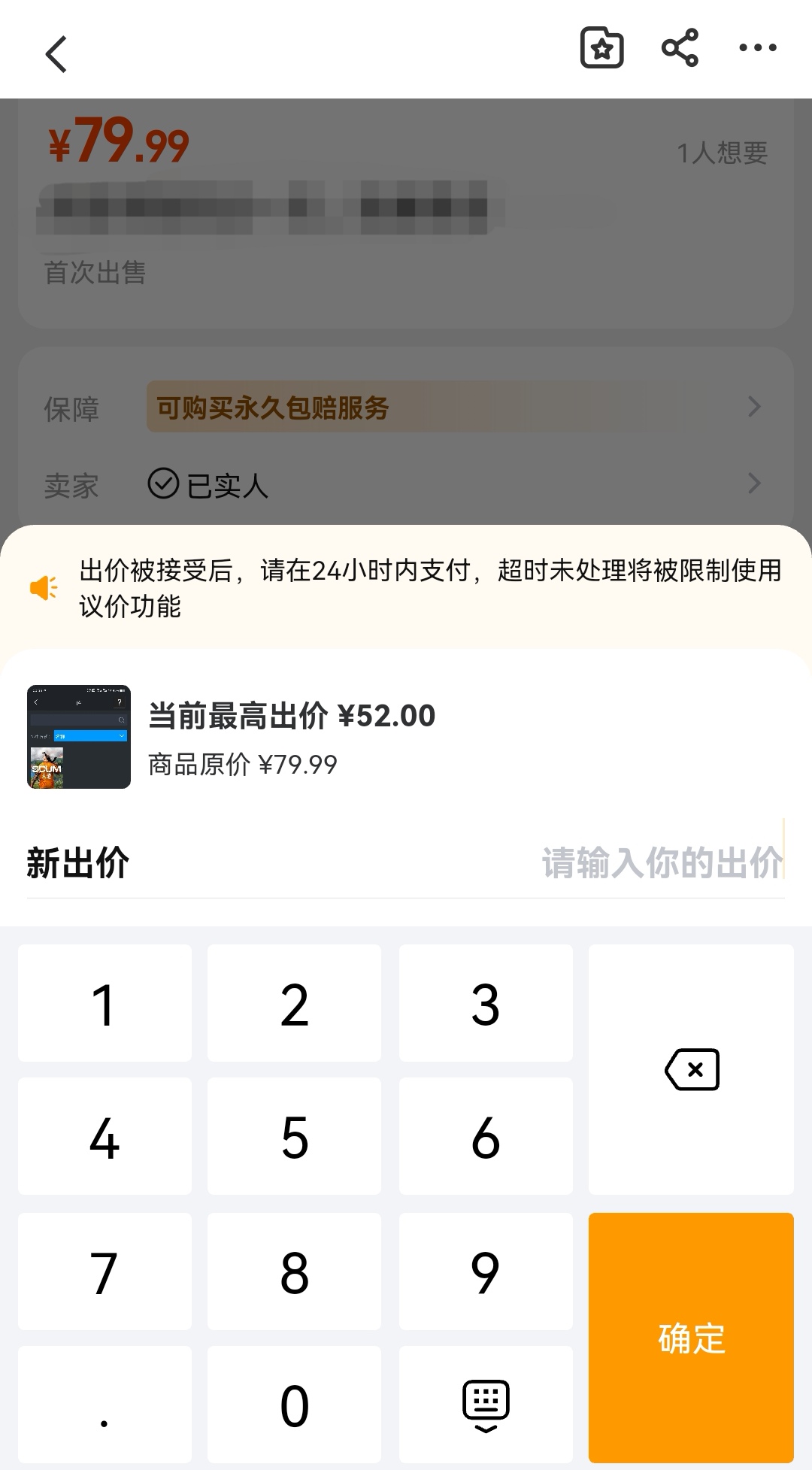812x1470 pixels.
Task: Type digit 7 on the keypad
Action: pos(105,1271)
